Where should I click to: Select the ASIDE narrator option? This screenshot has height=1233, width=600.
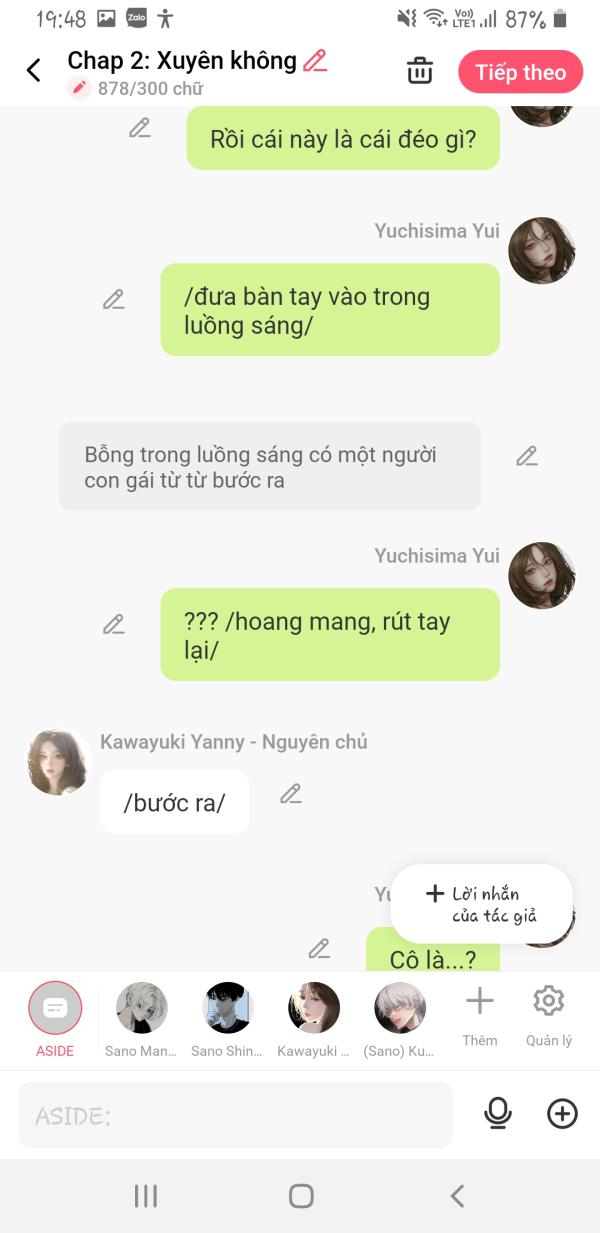55,1018
